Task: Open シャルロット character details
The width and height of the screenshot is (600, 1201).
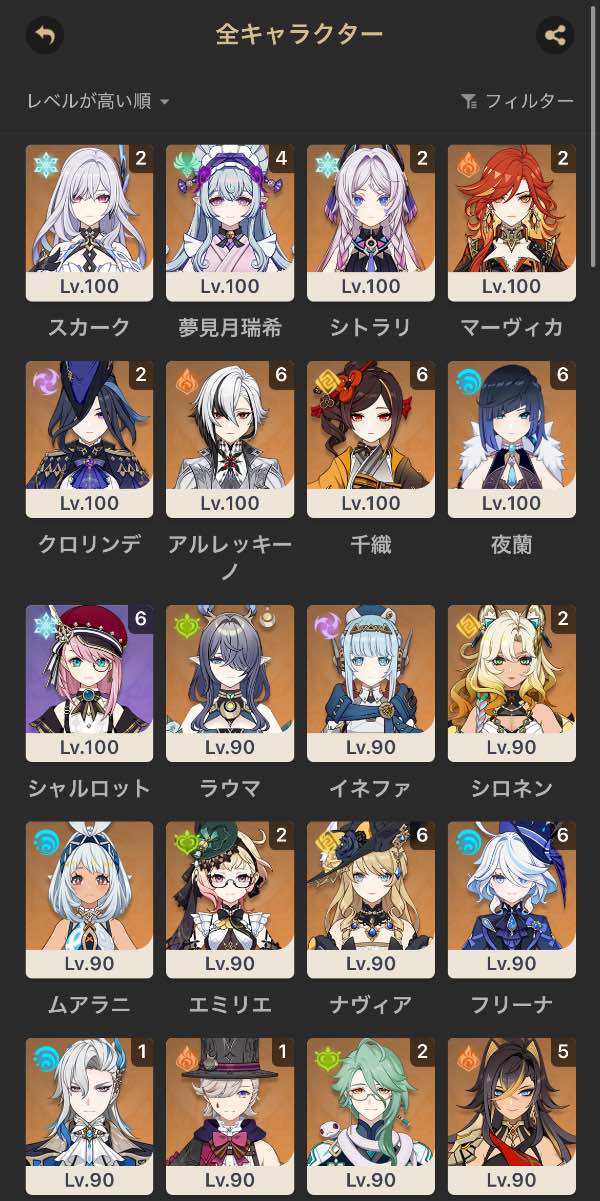Action: pyautogui.click(x=89, y=683)
